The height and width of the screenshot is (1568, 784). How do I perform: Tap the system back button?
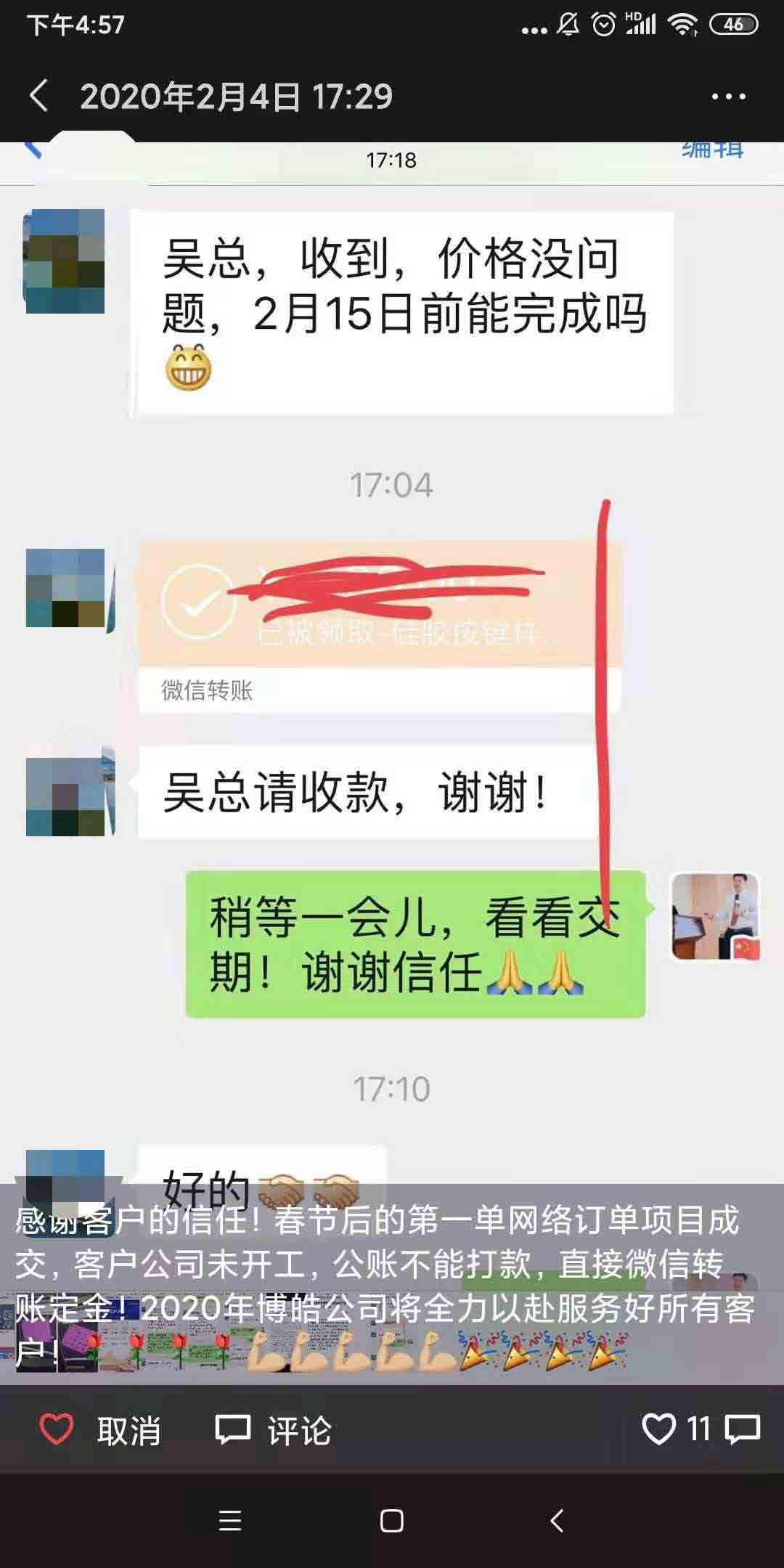557,1520
